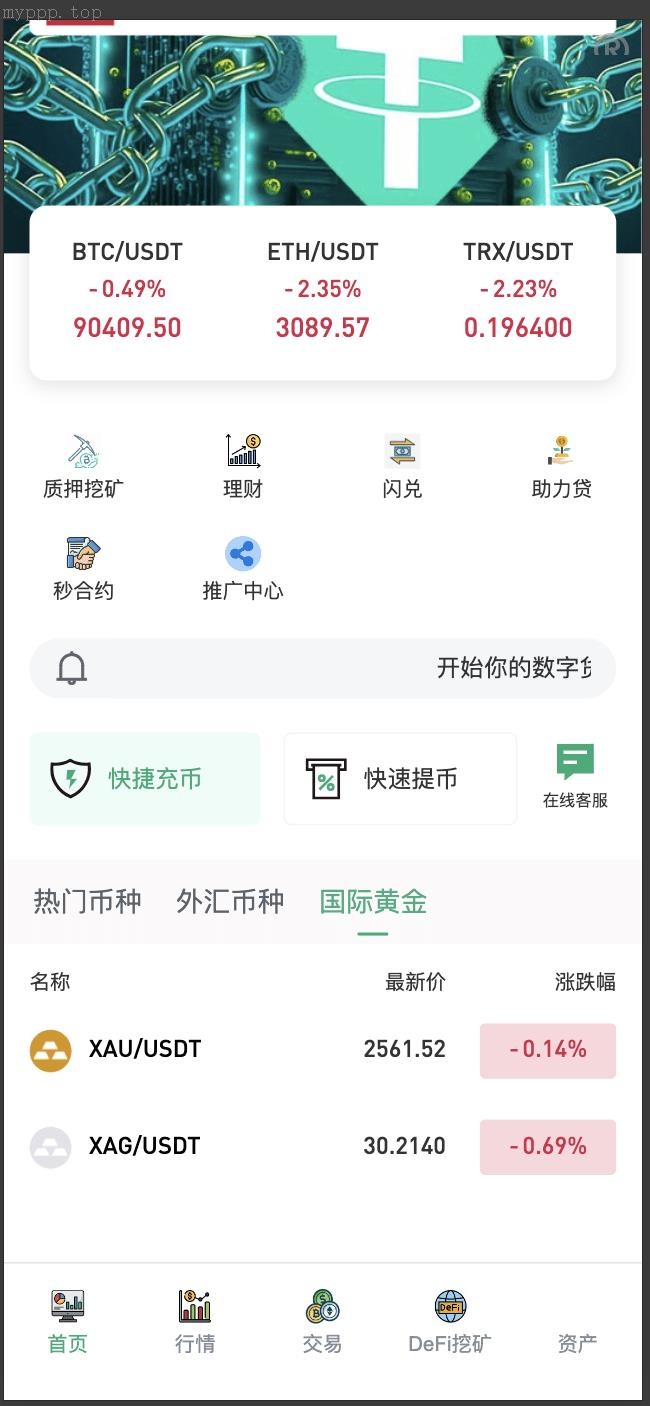
Task: Go to the 行情 market tab
Action: click(x=195, y=1321)
